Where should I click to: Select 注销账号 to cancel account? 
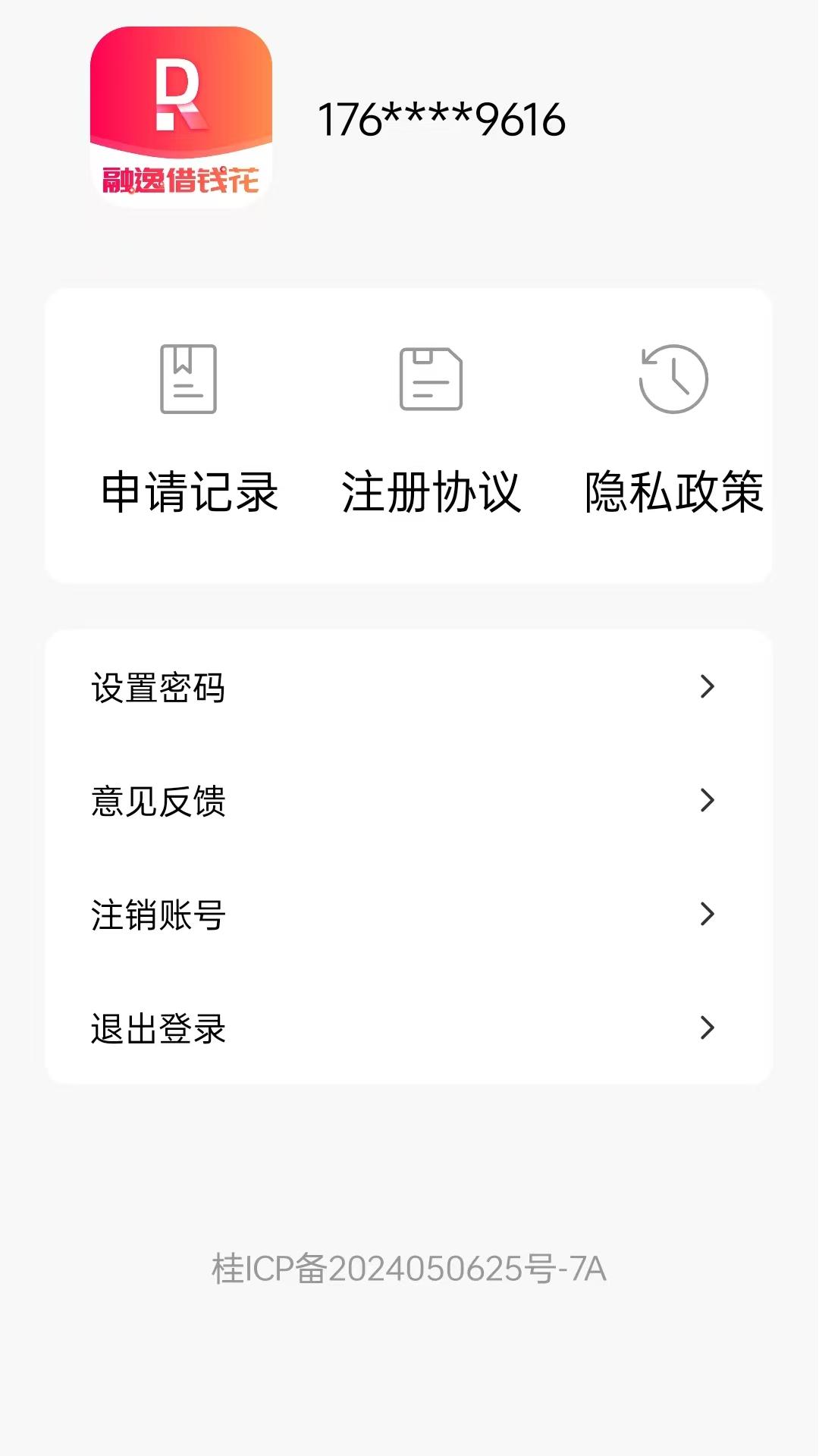point(408,915)
